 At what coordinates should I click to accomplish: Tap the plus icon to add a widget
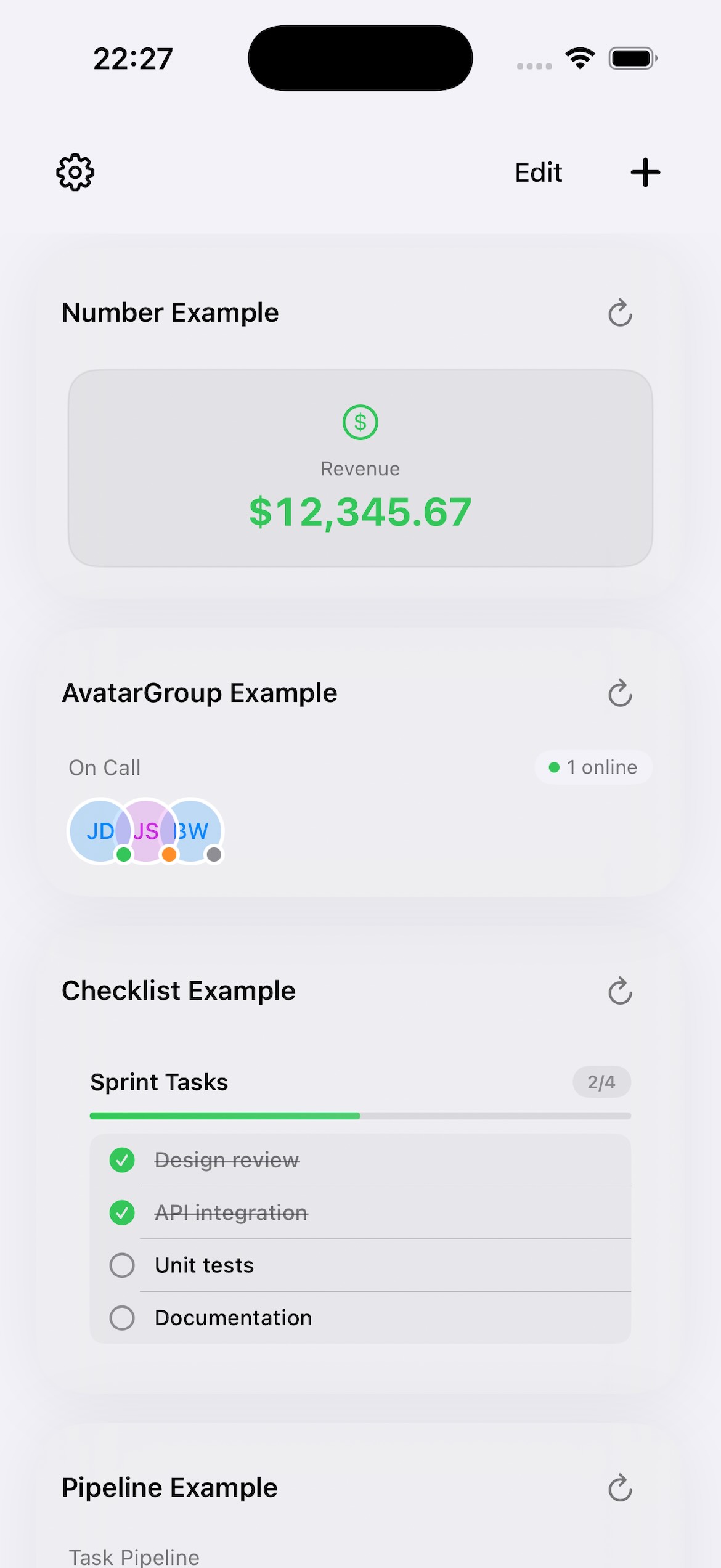click(x=645, y=173)
